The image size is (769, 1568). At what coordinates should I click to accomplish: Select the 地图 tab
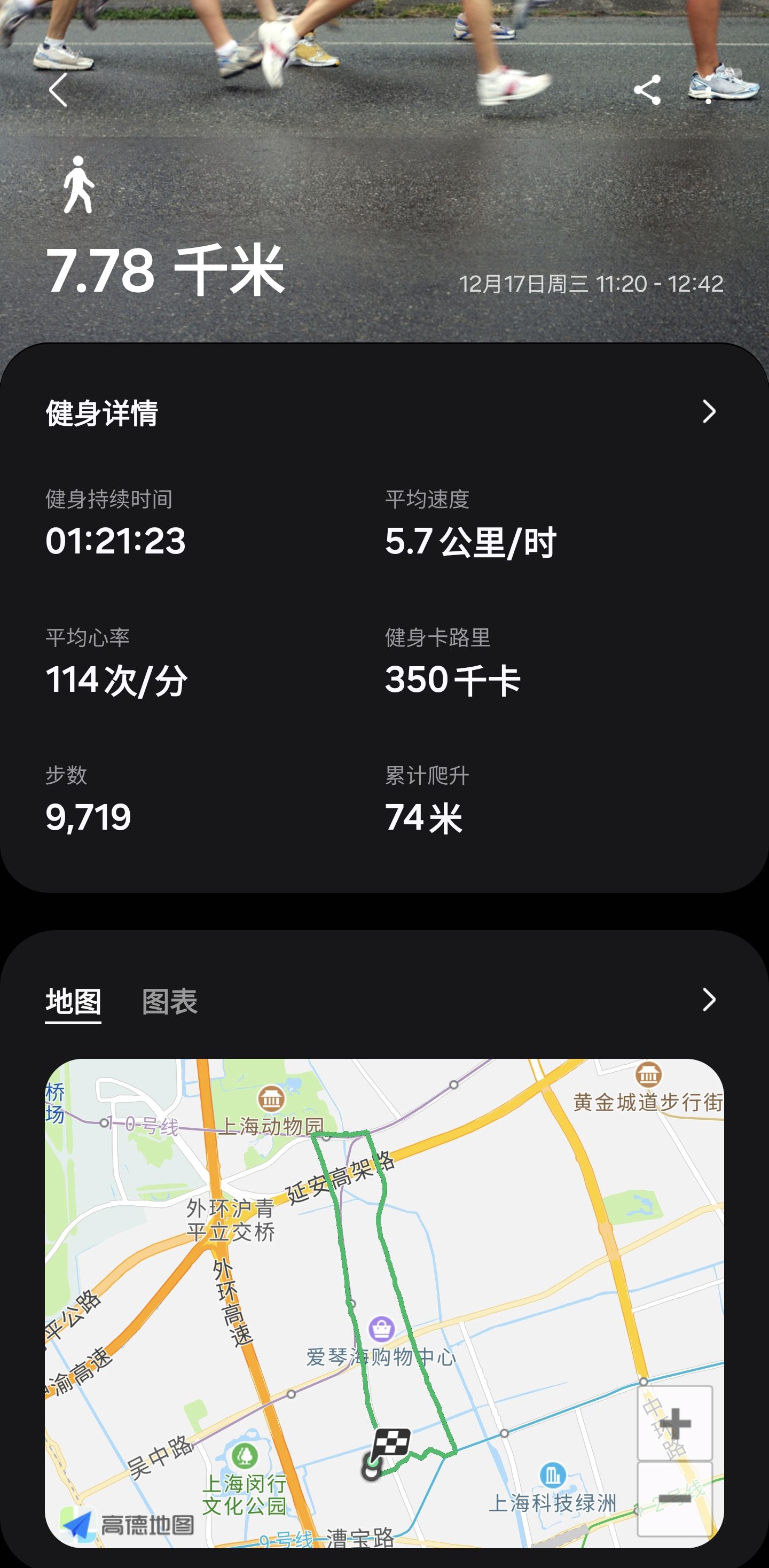[x=73, y=1001]
